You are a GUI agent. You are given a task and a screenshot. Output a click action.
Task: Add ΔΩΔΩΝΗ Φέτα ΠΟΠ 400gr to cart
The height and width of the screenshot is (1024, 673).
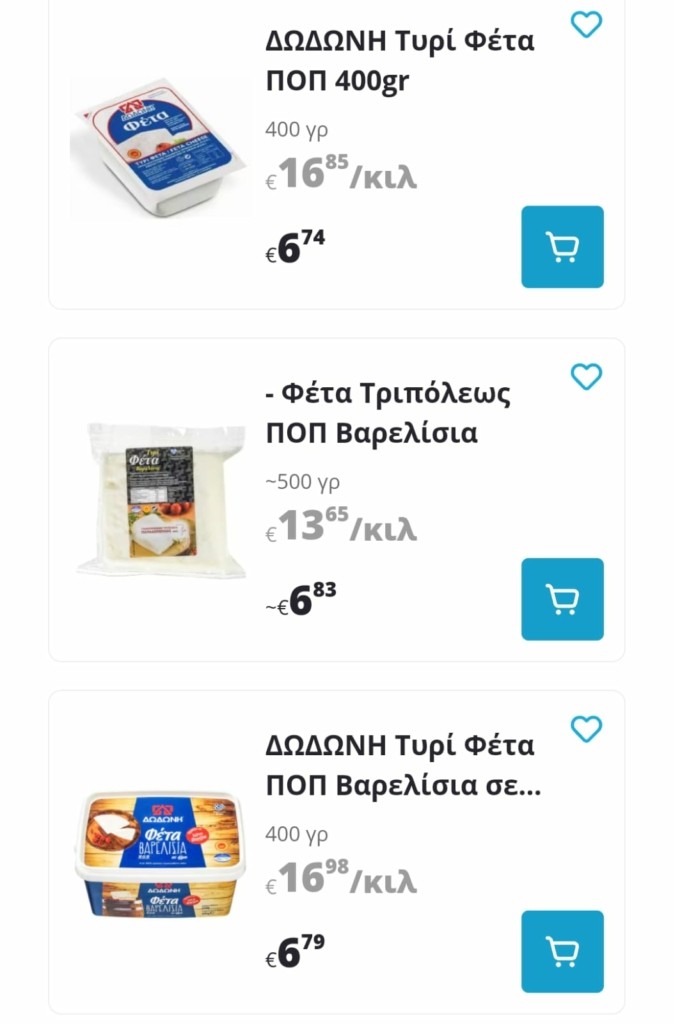tap(562, 247)
